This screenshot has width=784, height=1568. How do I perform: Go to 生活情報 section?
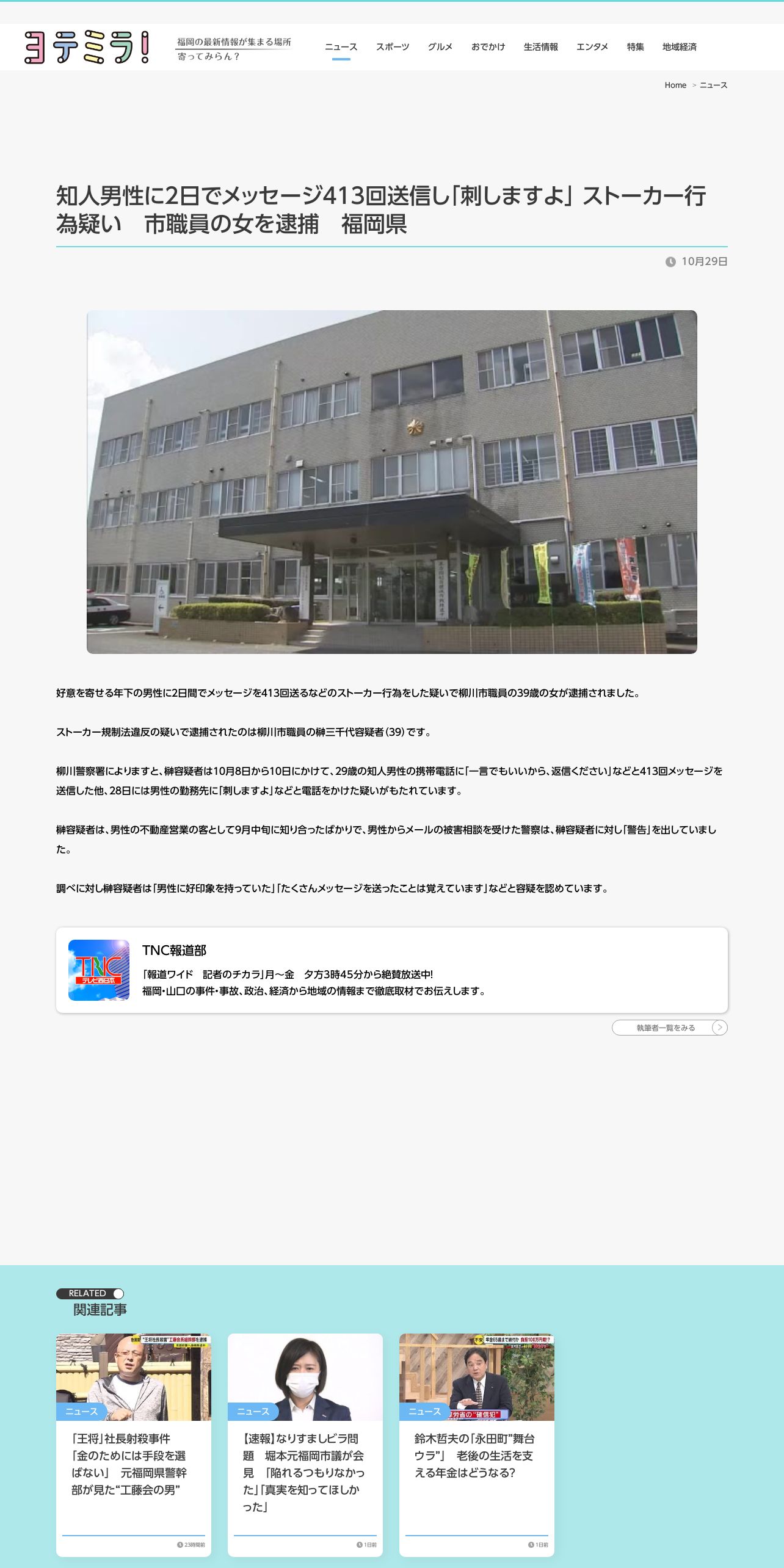click(541, 47)
